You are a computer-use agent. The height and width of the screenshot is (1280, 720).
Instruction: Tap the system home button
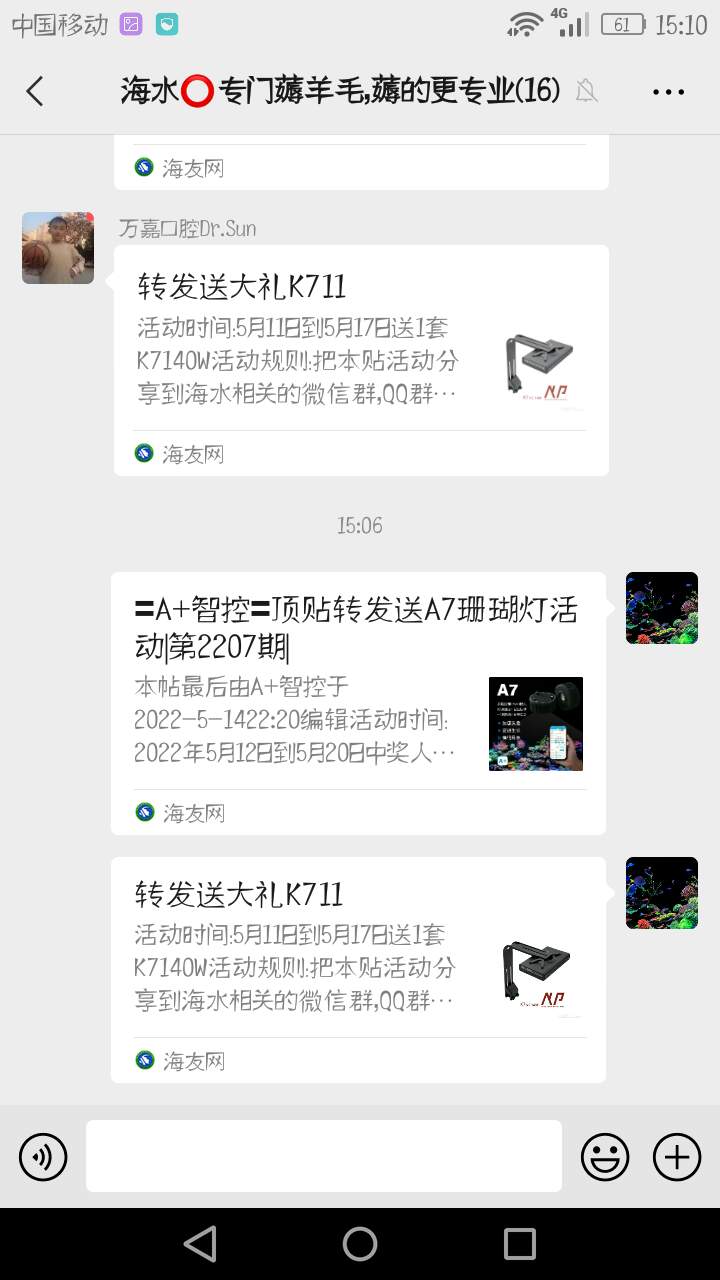pyautogui.click(x=360, y=1244)
